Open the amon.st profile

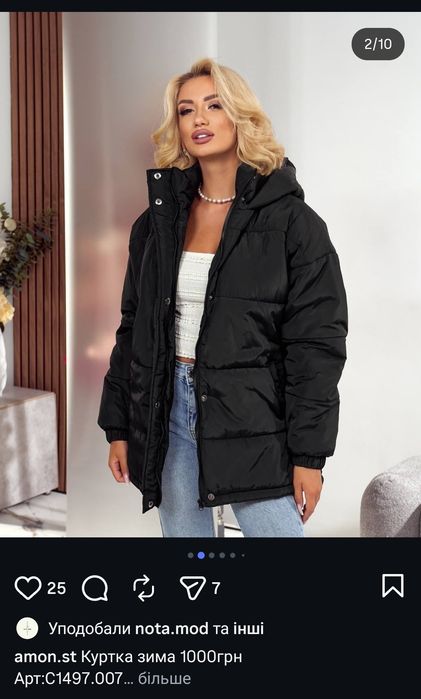45,657
